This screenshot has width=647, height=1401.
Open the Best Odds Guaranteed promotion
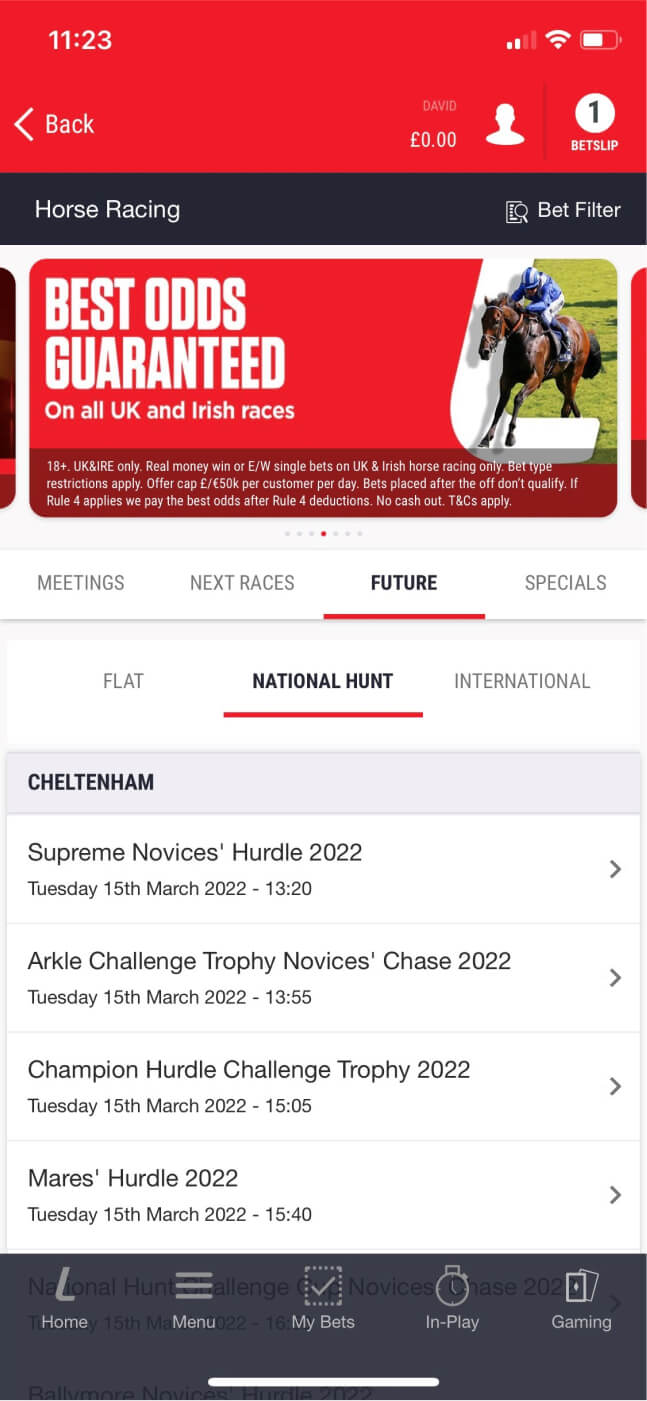[322, 387]
